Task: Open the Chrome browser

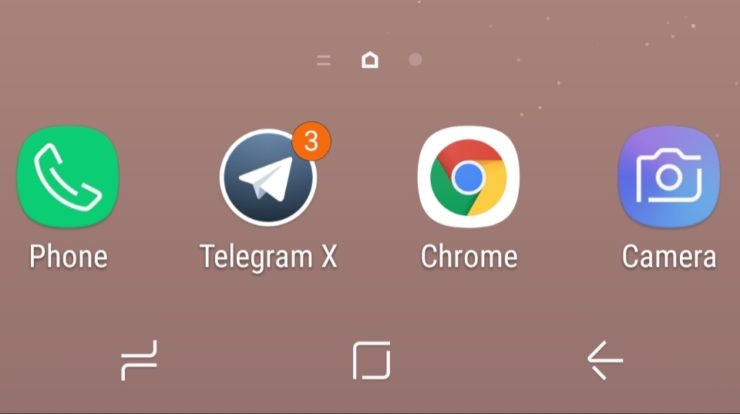Action: [x=468, y=179]
